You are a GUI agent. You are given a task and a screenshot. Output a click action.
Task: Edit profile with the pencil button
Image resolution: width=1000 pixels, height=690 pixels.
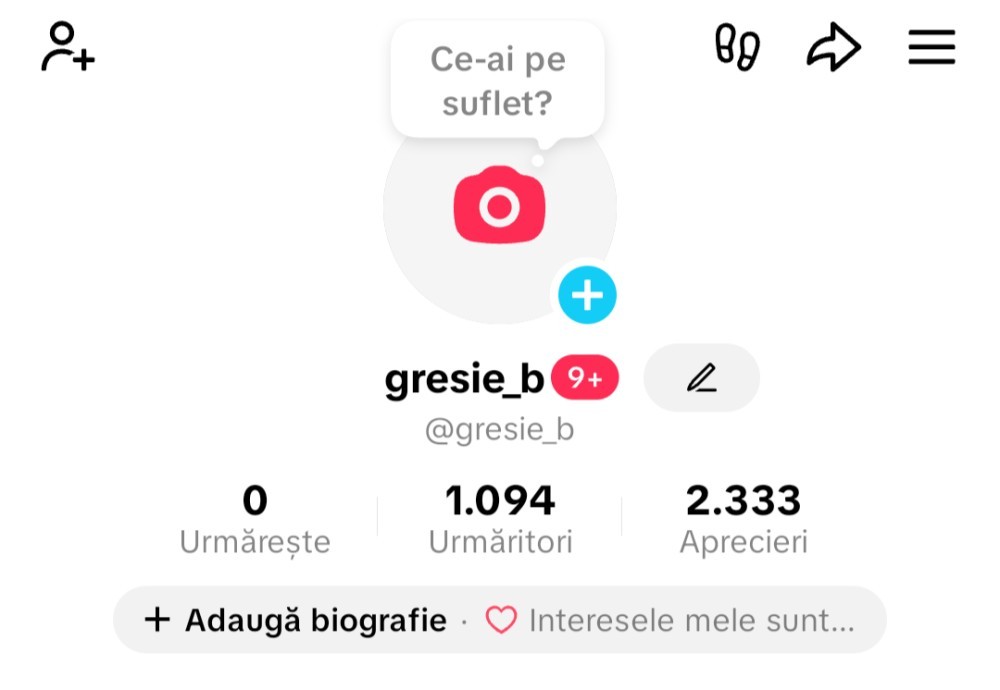tap(702, 378)
